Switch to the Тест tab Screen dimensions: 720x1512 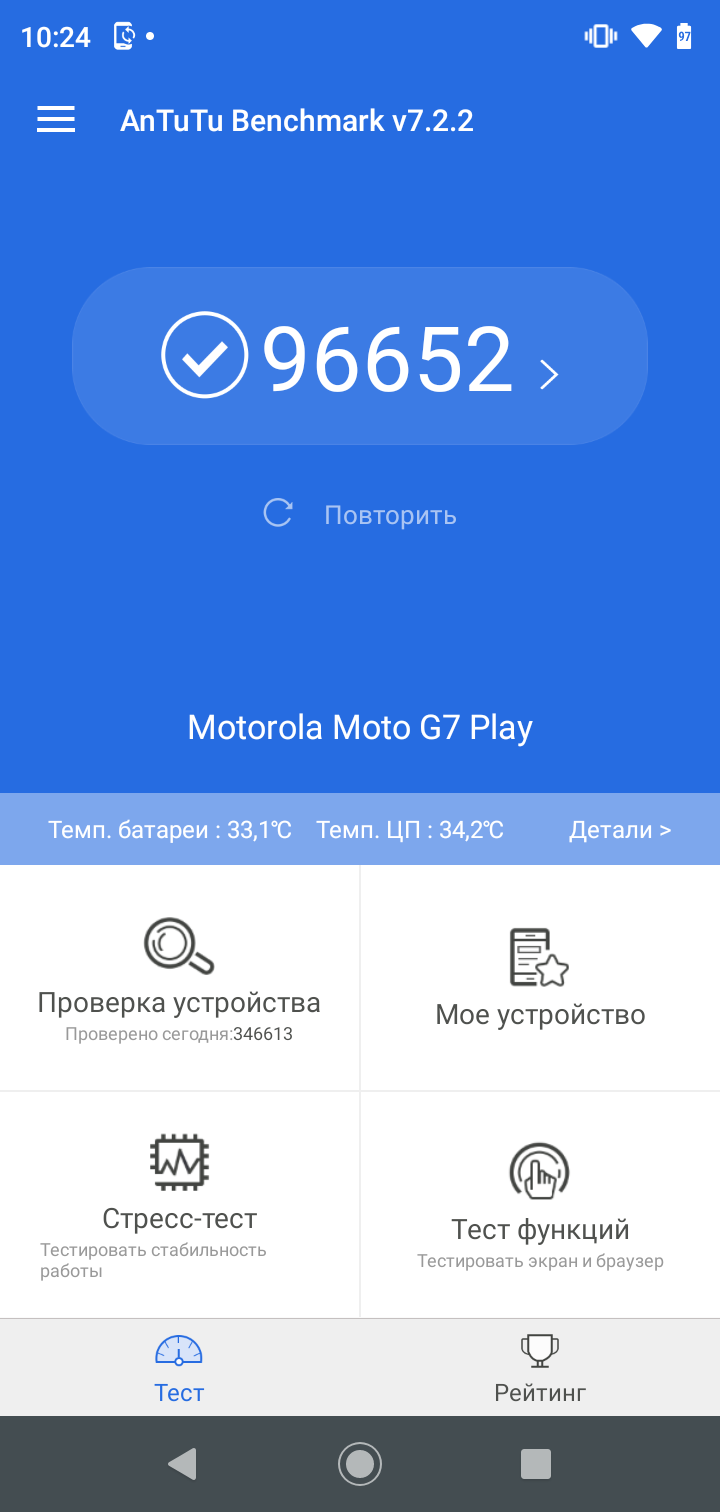[179, 1368]
